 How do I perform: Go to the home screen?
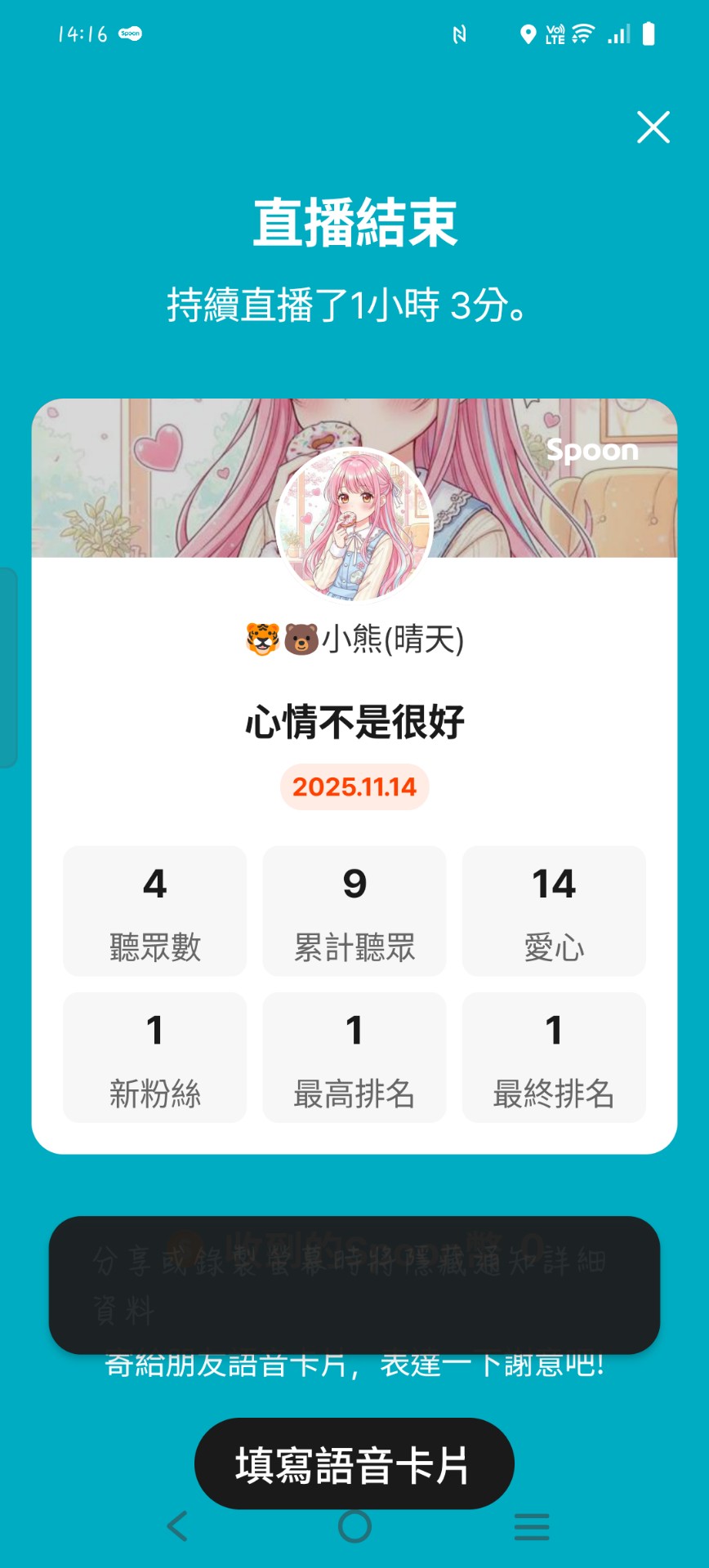[354, 1526]
